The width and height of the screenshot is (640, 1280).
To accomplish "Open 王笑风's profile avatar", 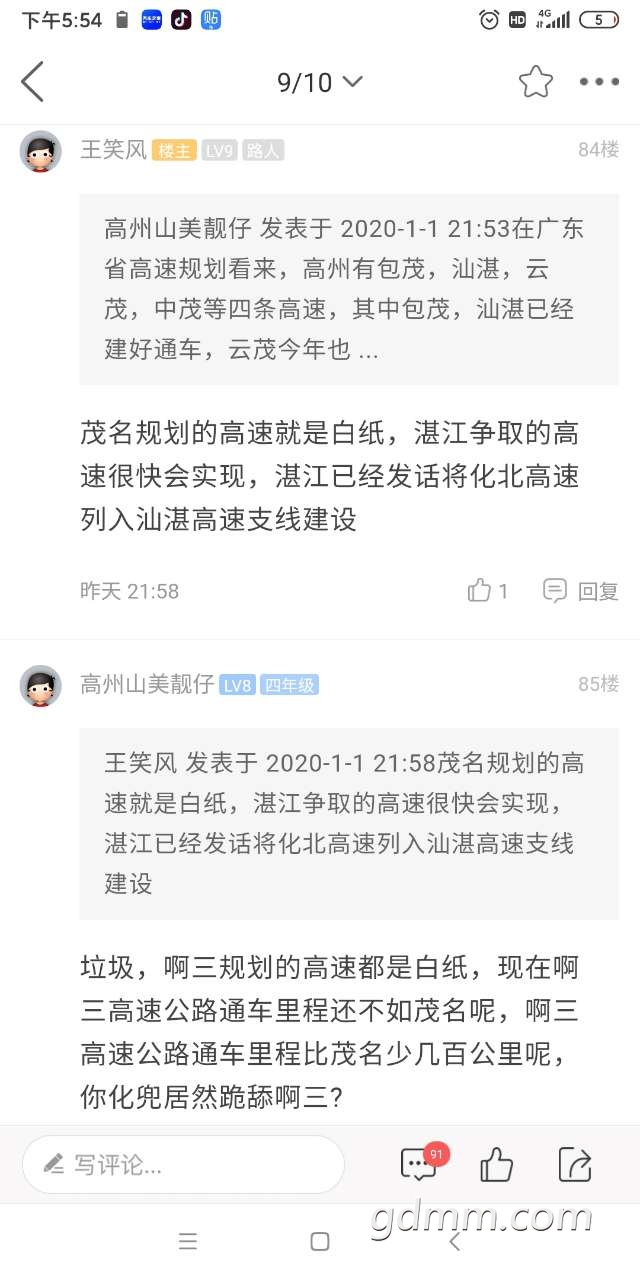I will (41, 152).
